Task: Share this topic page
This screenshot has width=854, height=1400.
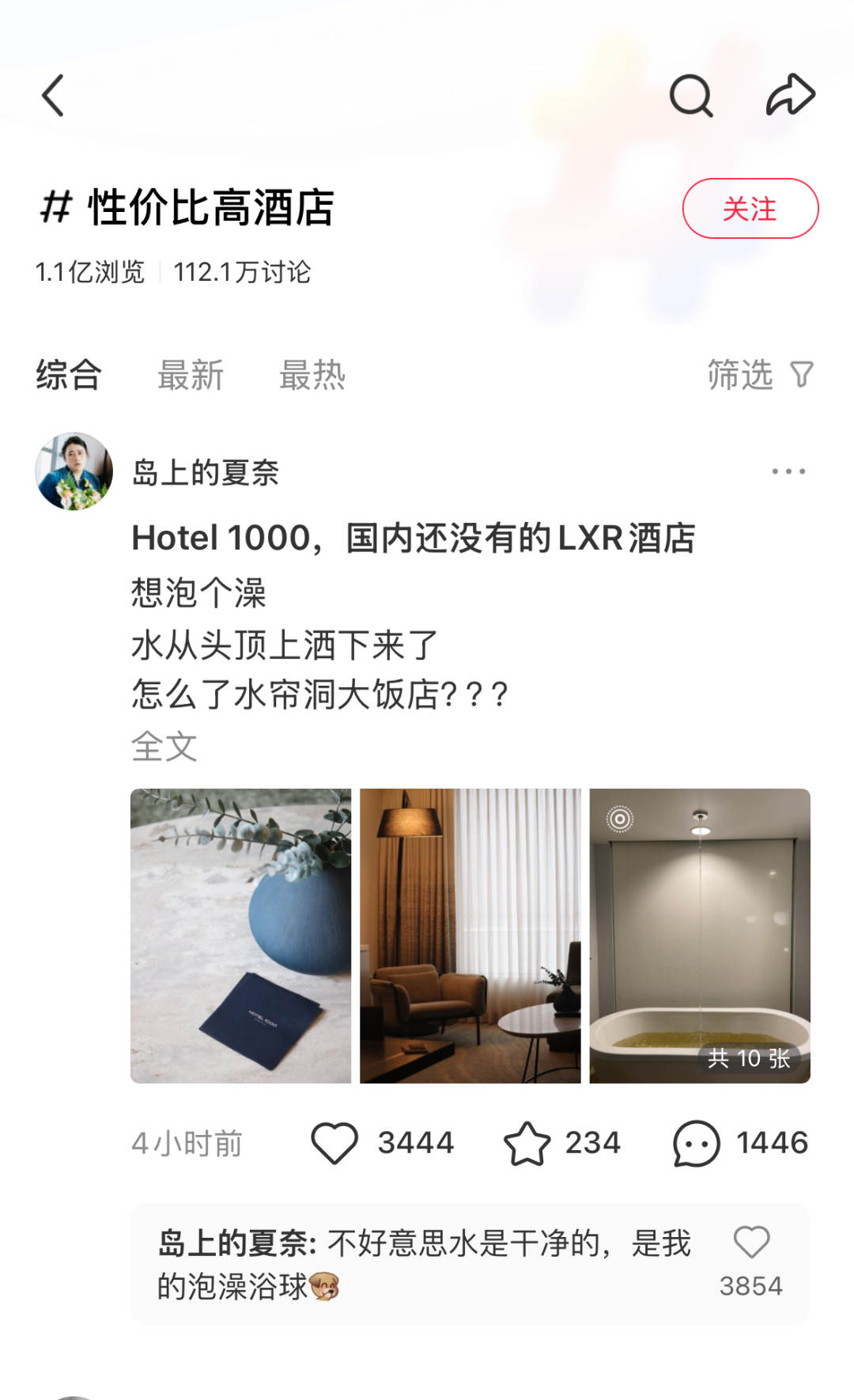Action: (x=790, y=96)
